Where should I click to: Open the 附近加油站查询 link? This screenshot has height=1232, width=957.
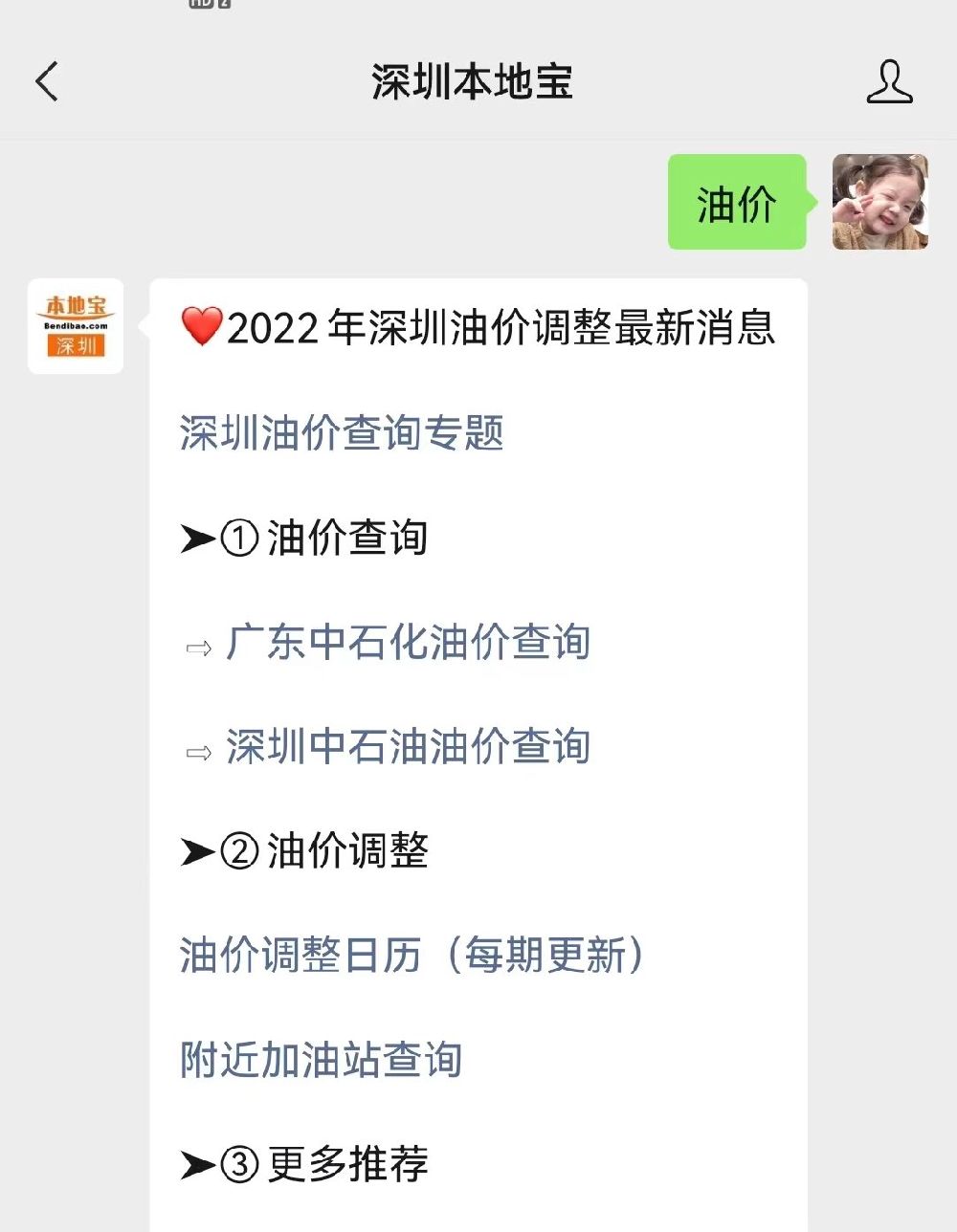322,1060
